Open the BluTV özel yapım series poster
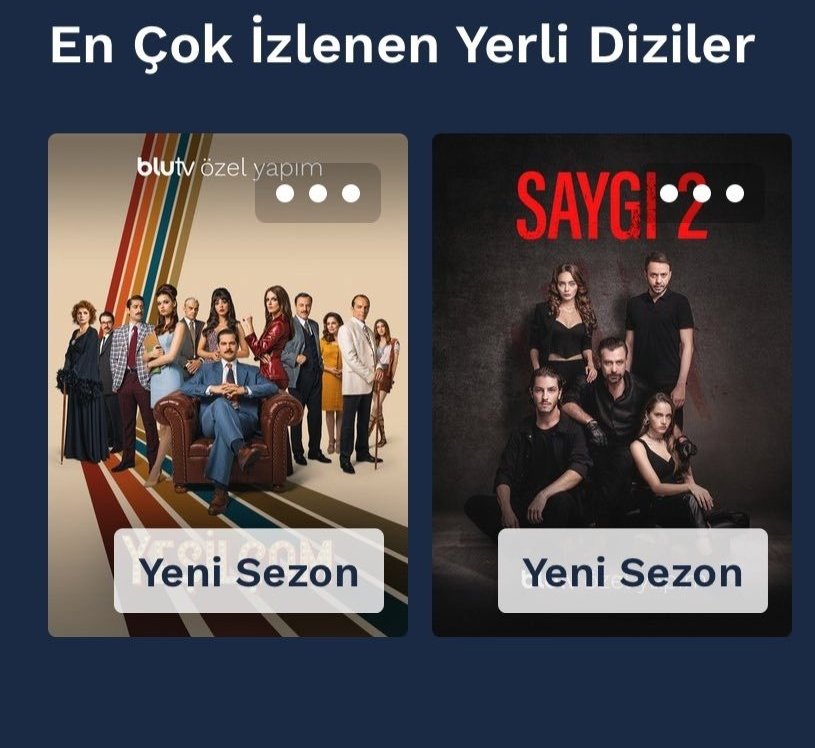The height and width of the screenshot is (748, 815). 228,385
